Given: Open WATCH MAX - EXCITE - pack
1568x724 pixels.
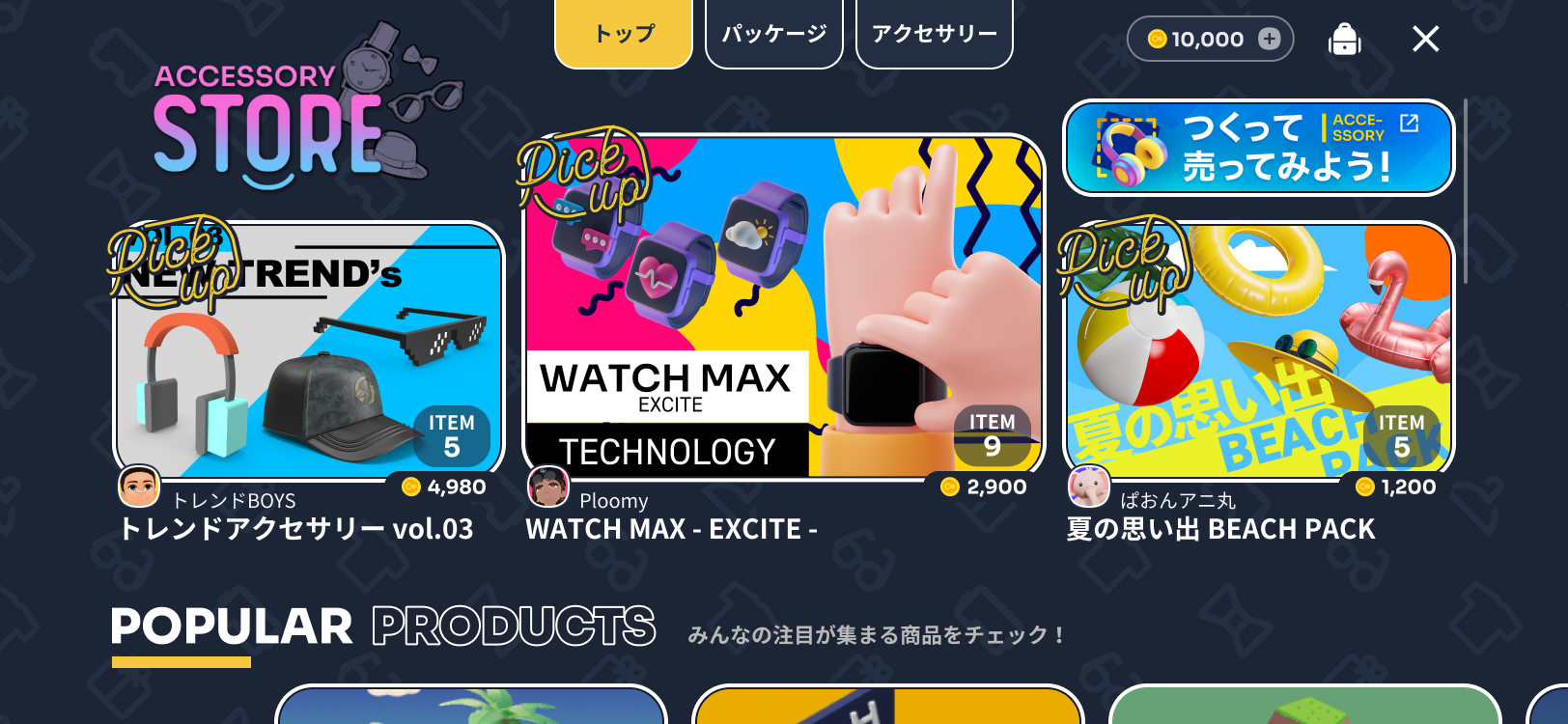Looking at the screenshot, I should (x=783, y=309).
